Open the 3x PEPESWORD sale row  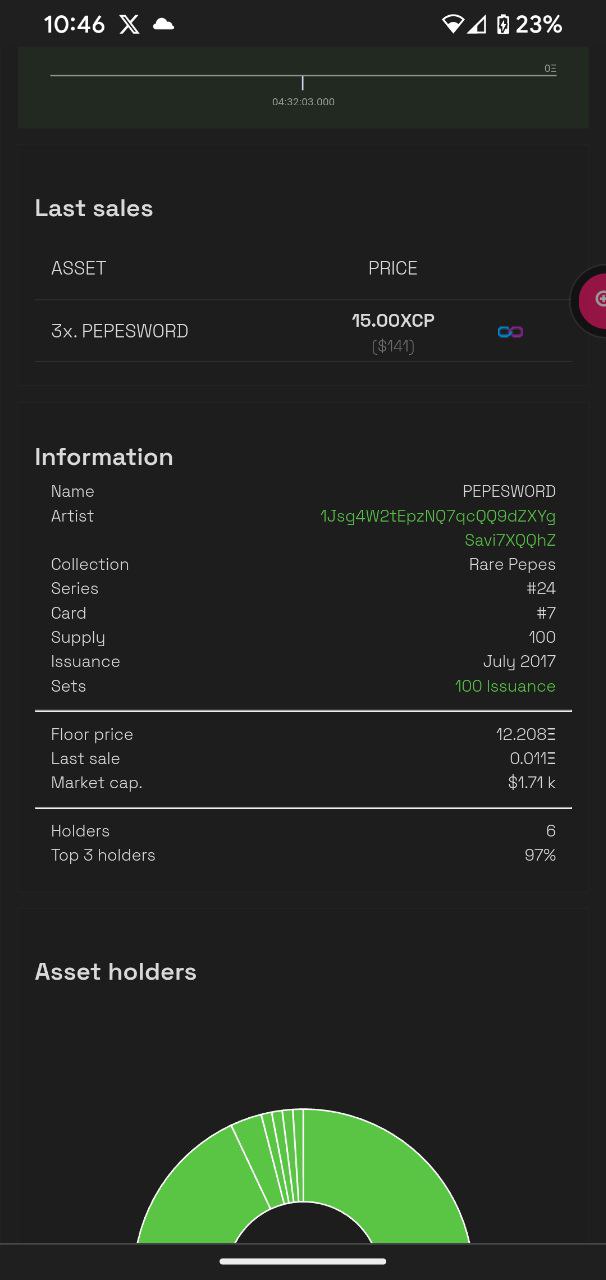click(x=303, y=331)
